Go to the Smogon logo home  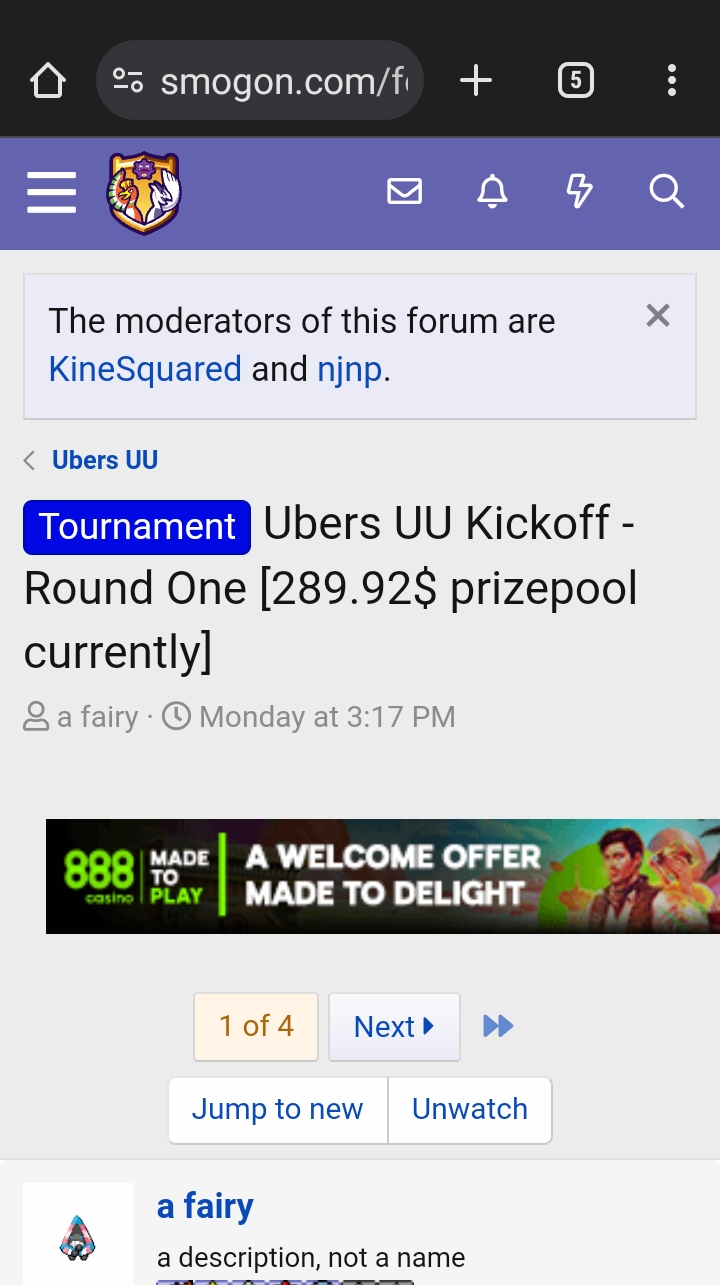tap(144, 192)
